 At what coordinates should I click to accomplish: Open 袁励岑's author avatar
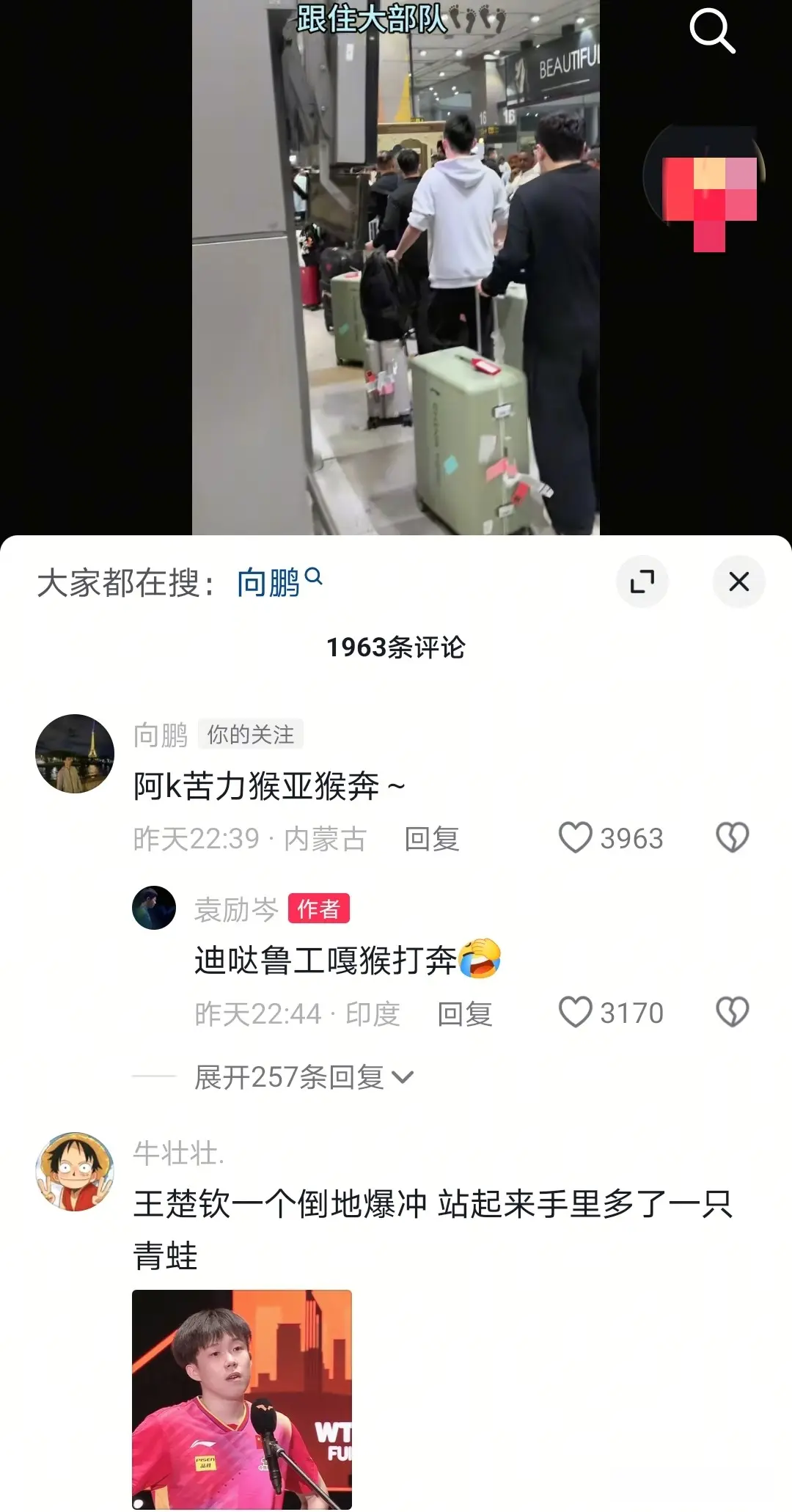pyautogui.click(x=154, y=909)
